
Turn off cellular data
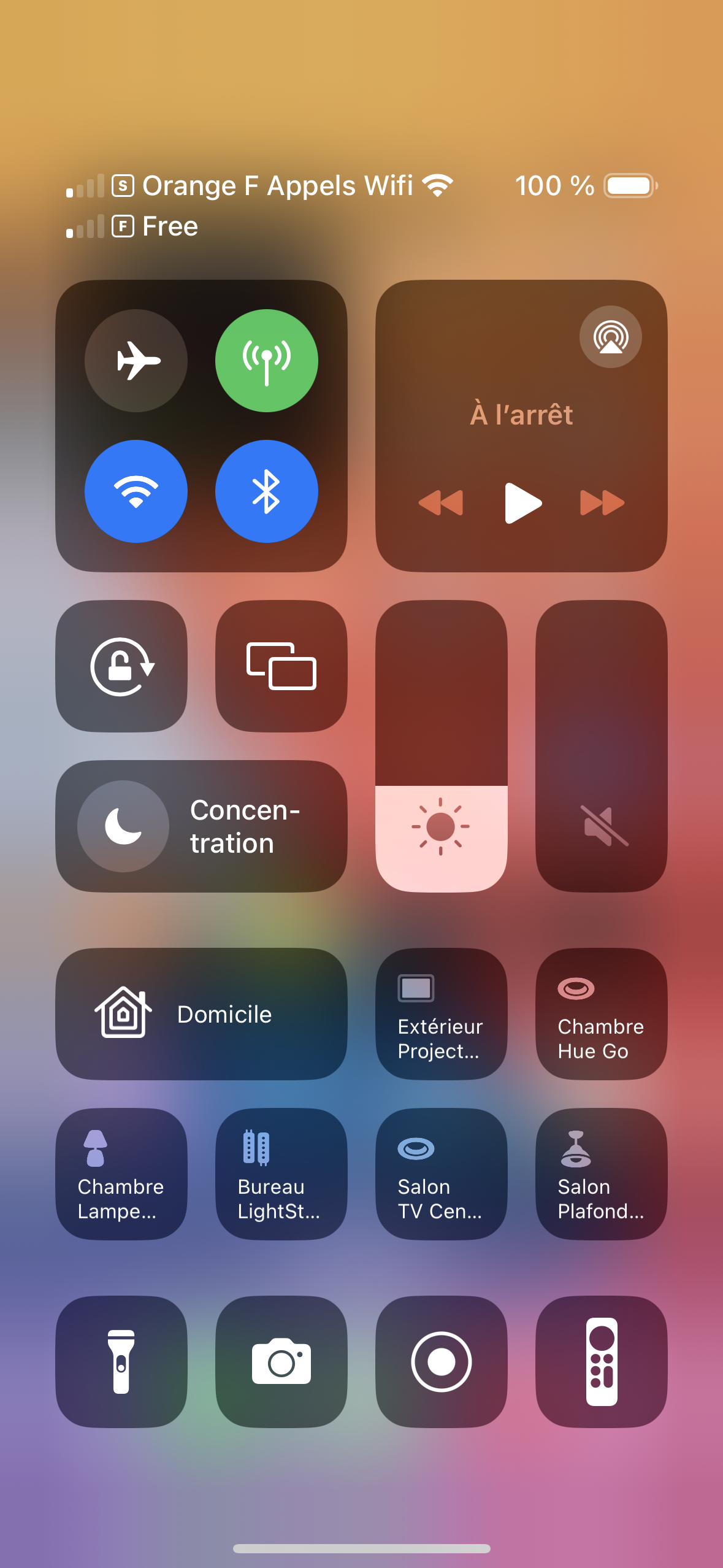266,360
